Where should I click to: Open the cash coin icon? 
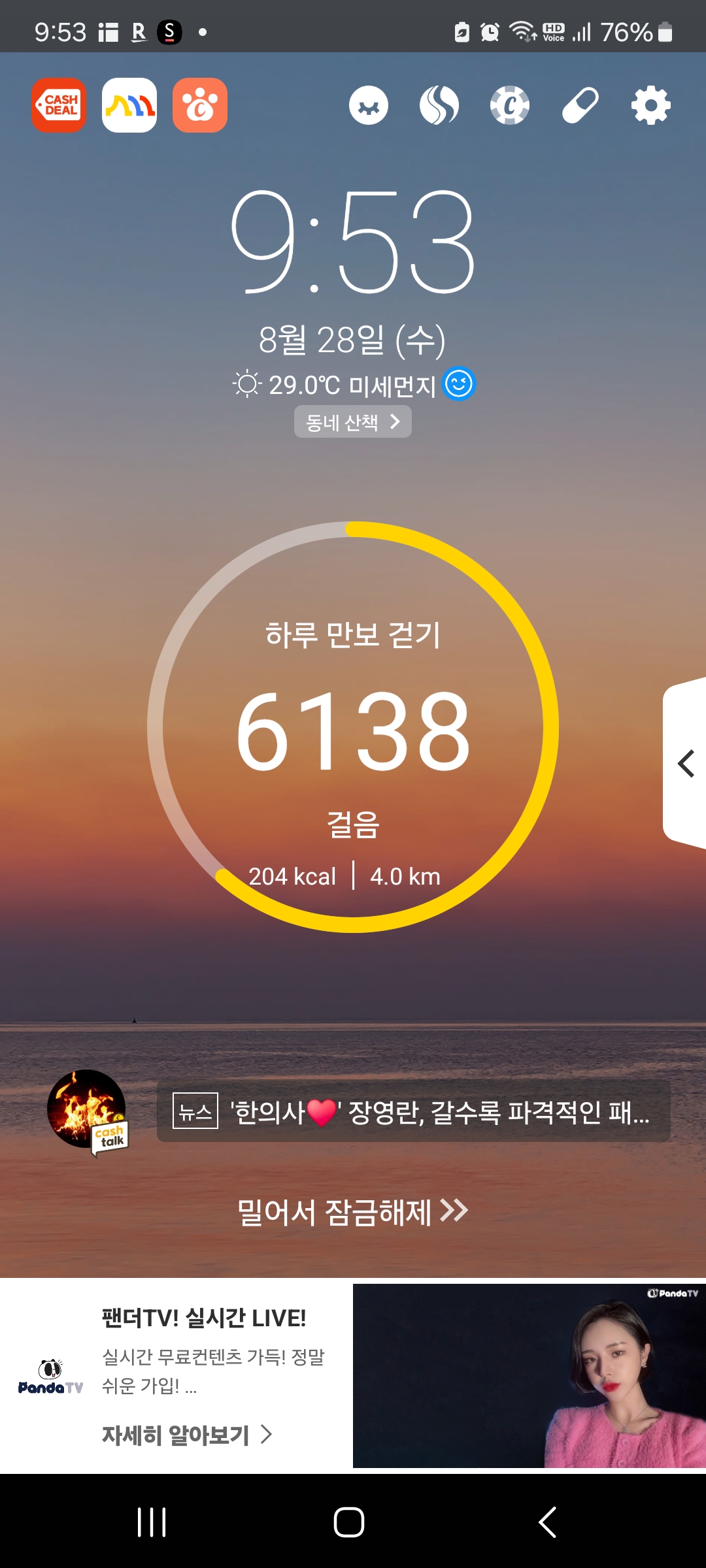click(510, 105)
